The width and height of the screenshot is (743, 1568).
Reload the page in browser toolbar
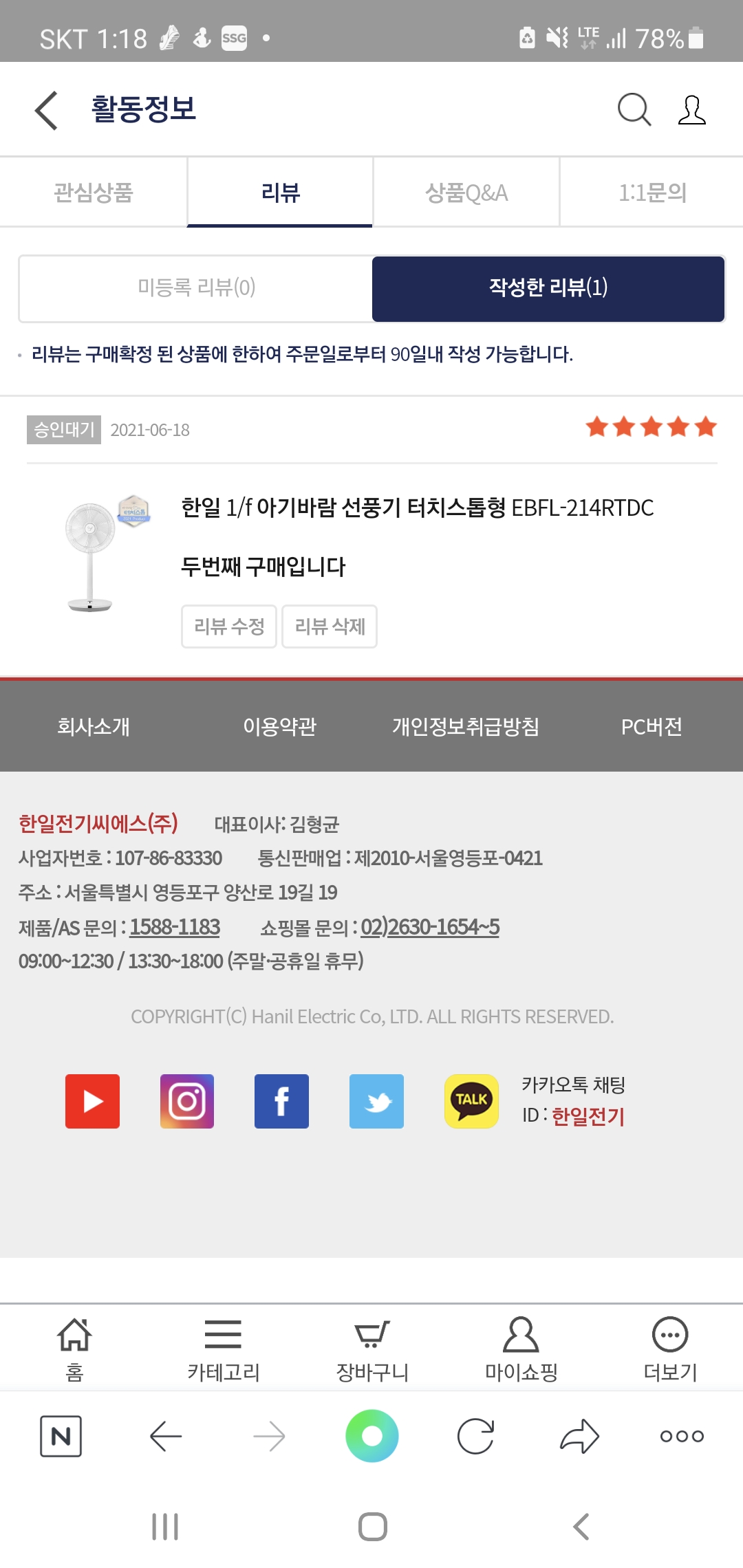tap(475, 1436)
